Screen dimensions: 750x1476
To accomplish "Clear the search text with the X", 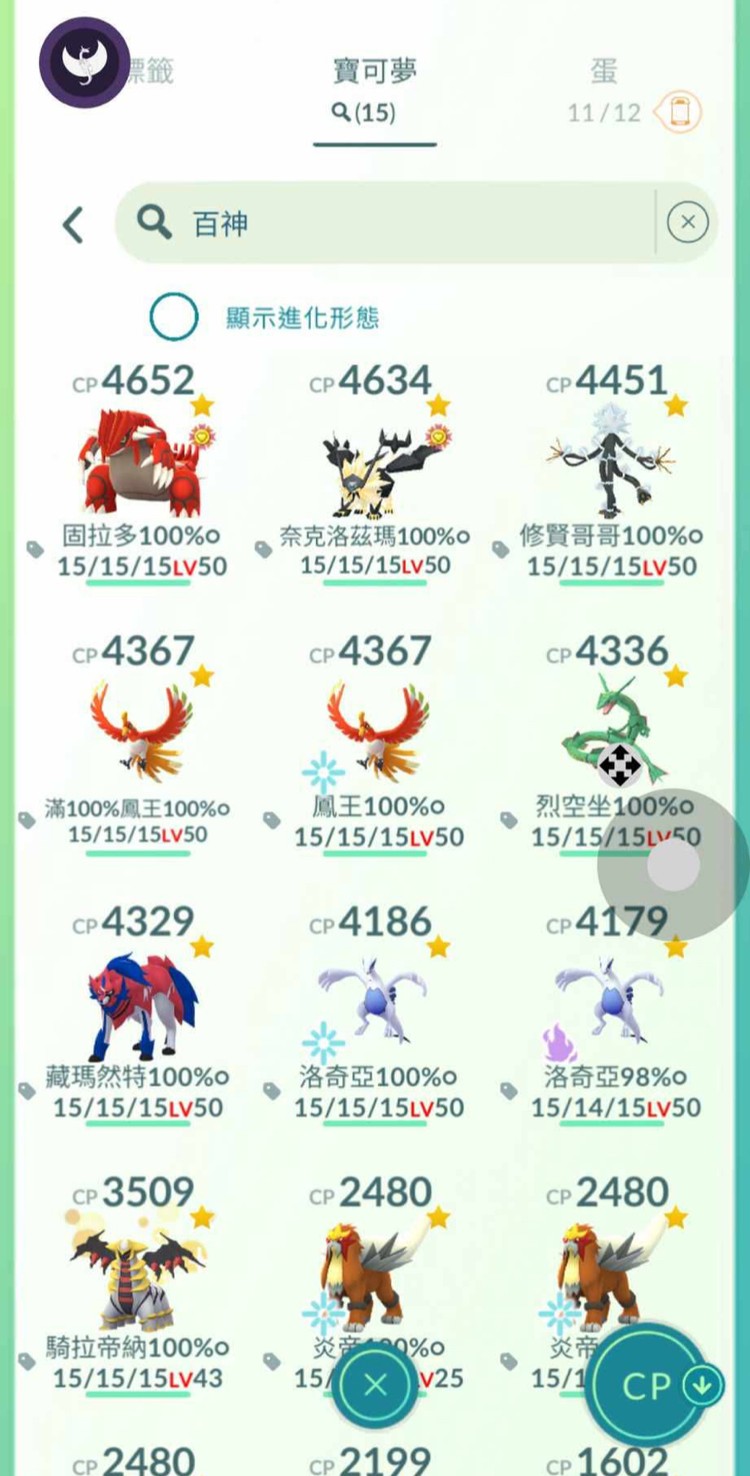I will pos(687,222).
